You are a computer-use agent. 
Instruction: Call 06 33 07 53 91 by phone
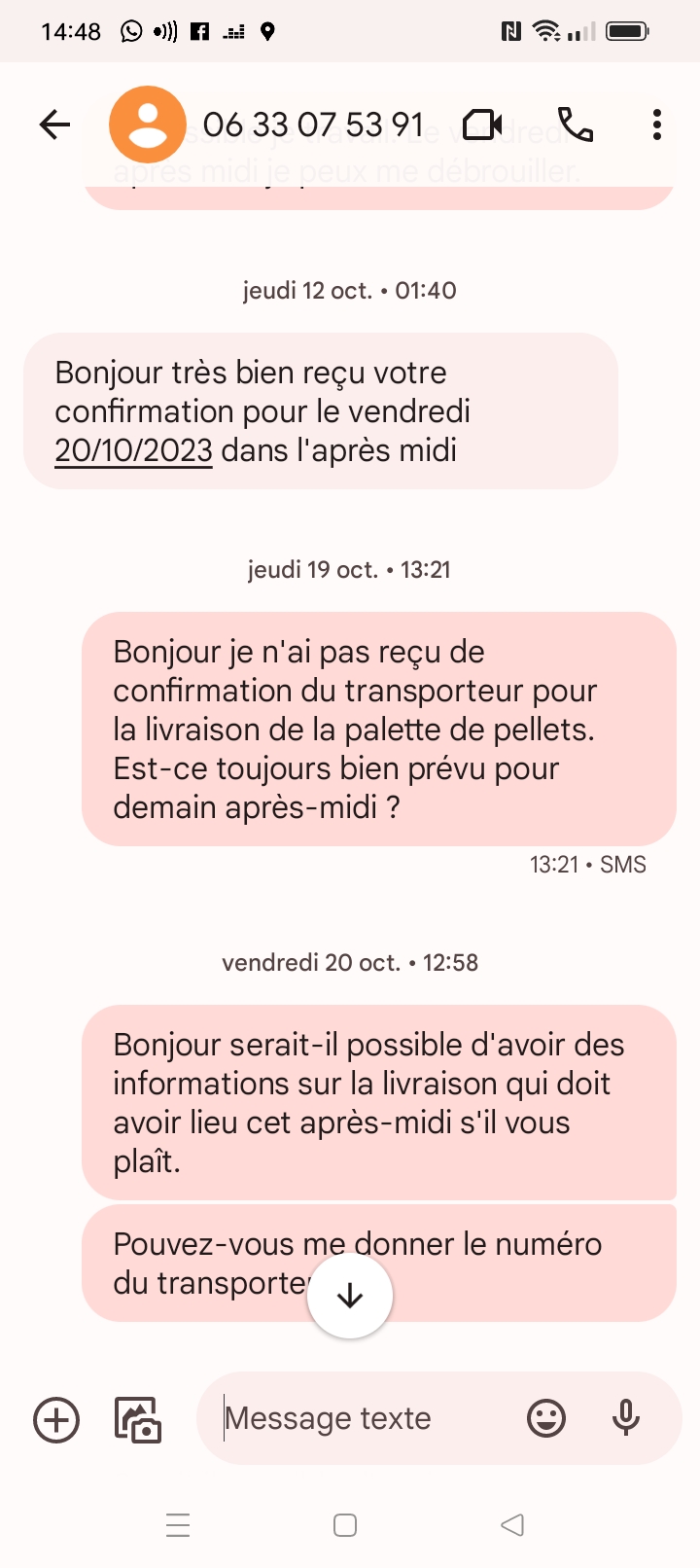click(576, 125)
